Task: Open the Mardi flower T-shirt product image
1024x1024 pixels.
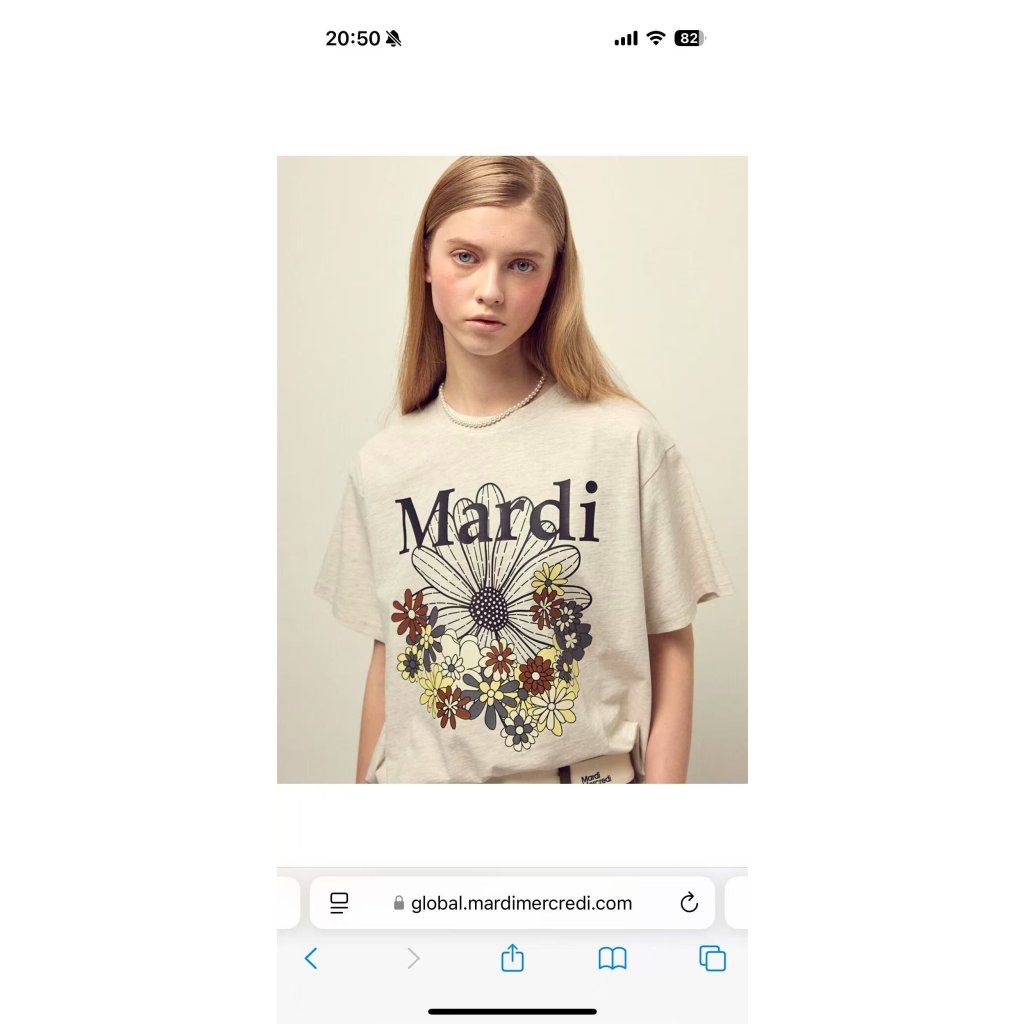Action: click(512, 470)
